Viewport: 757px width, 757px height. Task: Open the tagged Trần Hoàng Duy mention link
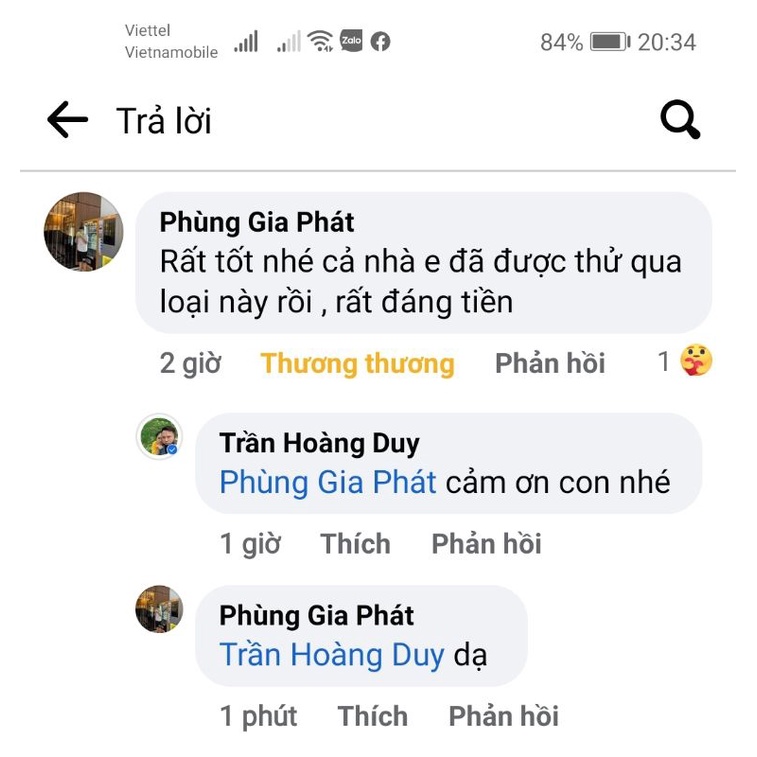click(x=332, y=655)
